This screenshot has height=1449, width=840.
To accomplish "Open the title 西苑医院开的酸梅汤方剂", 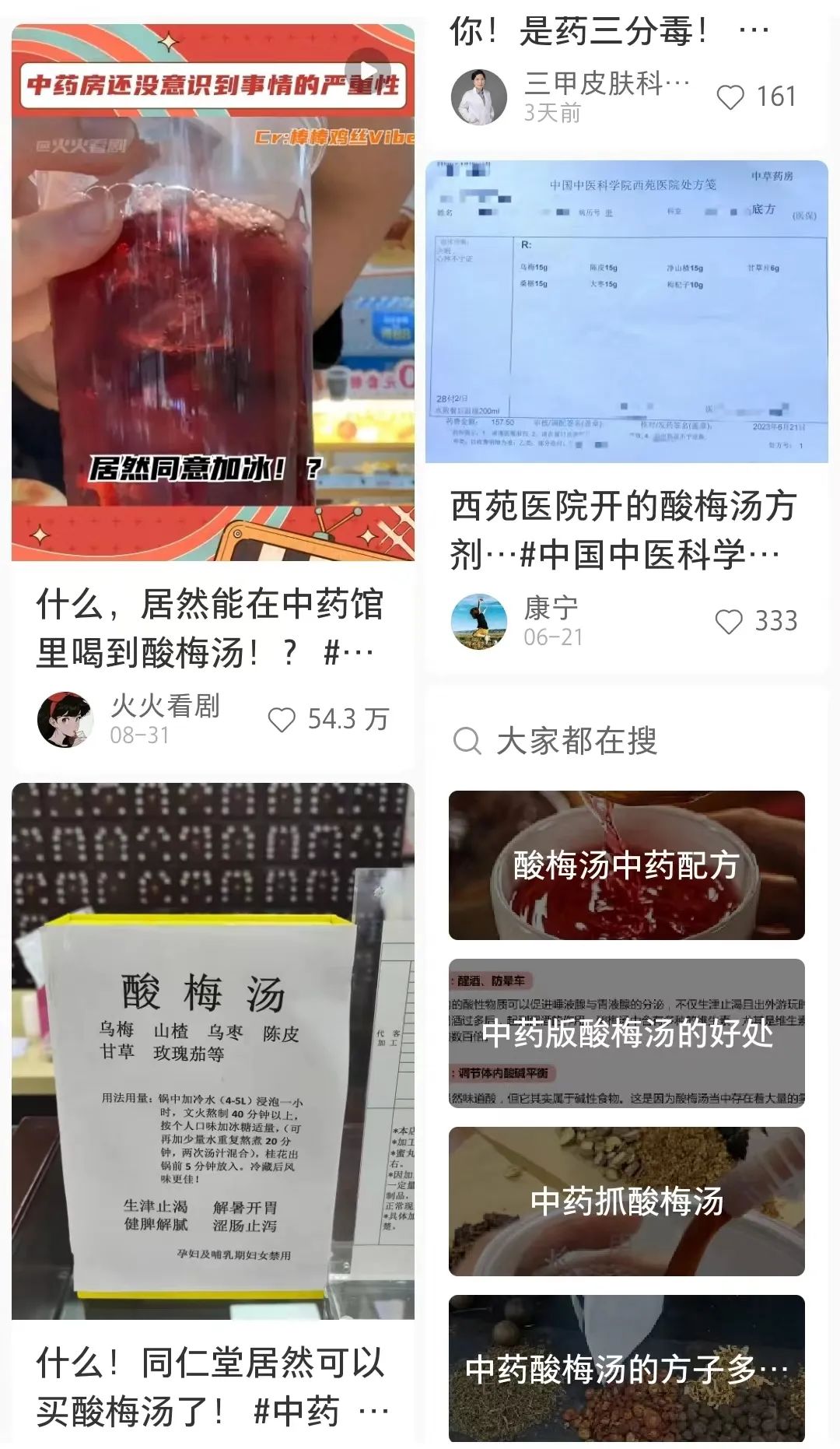I will coord(622,530).
